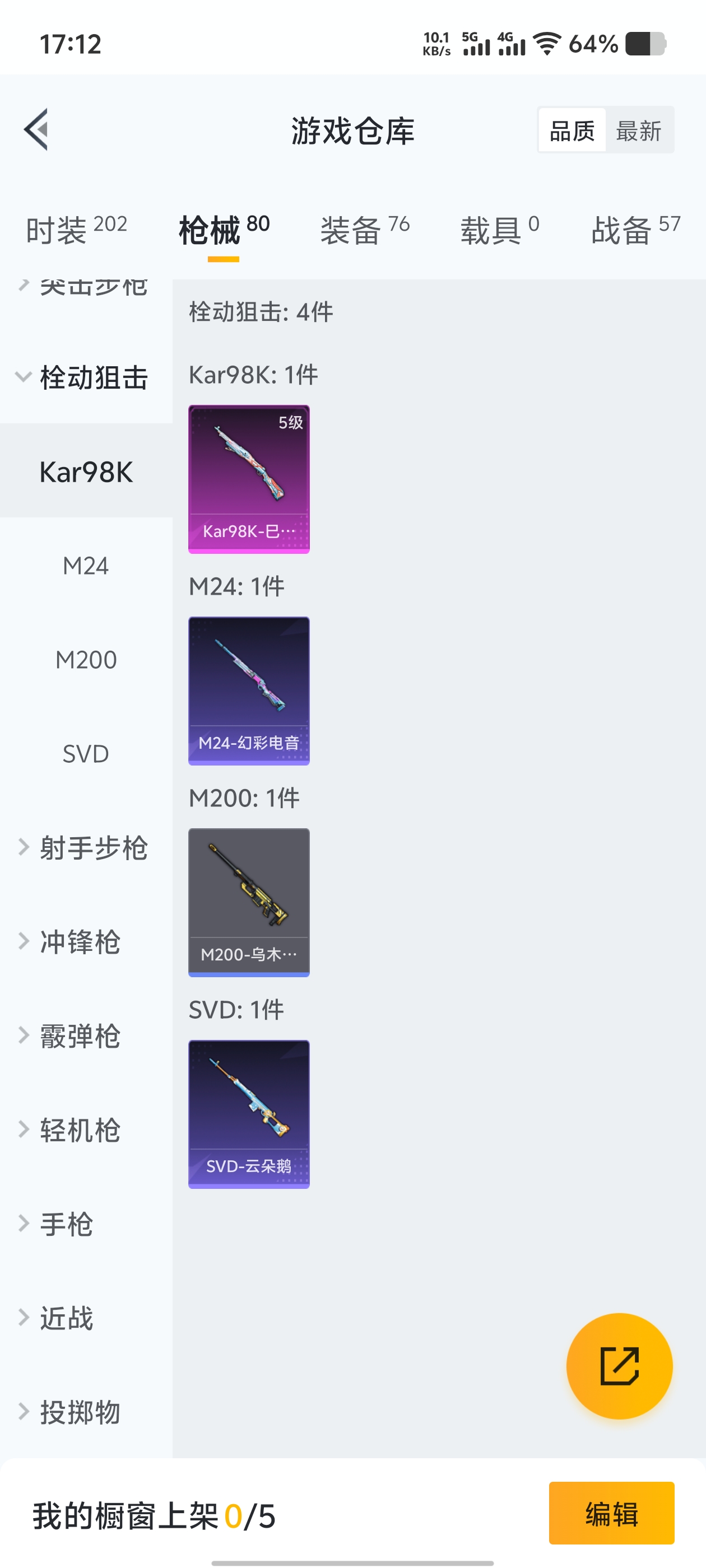Image resolution: width=706 pixels, height=1568 pixels.
Task: Go back using the top-left arrow
Action: 36,130
